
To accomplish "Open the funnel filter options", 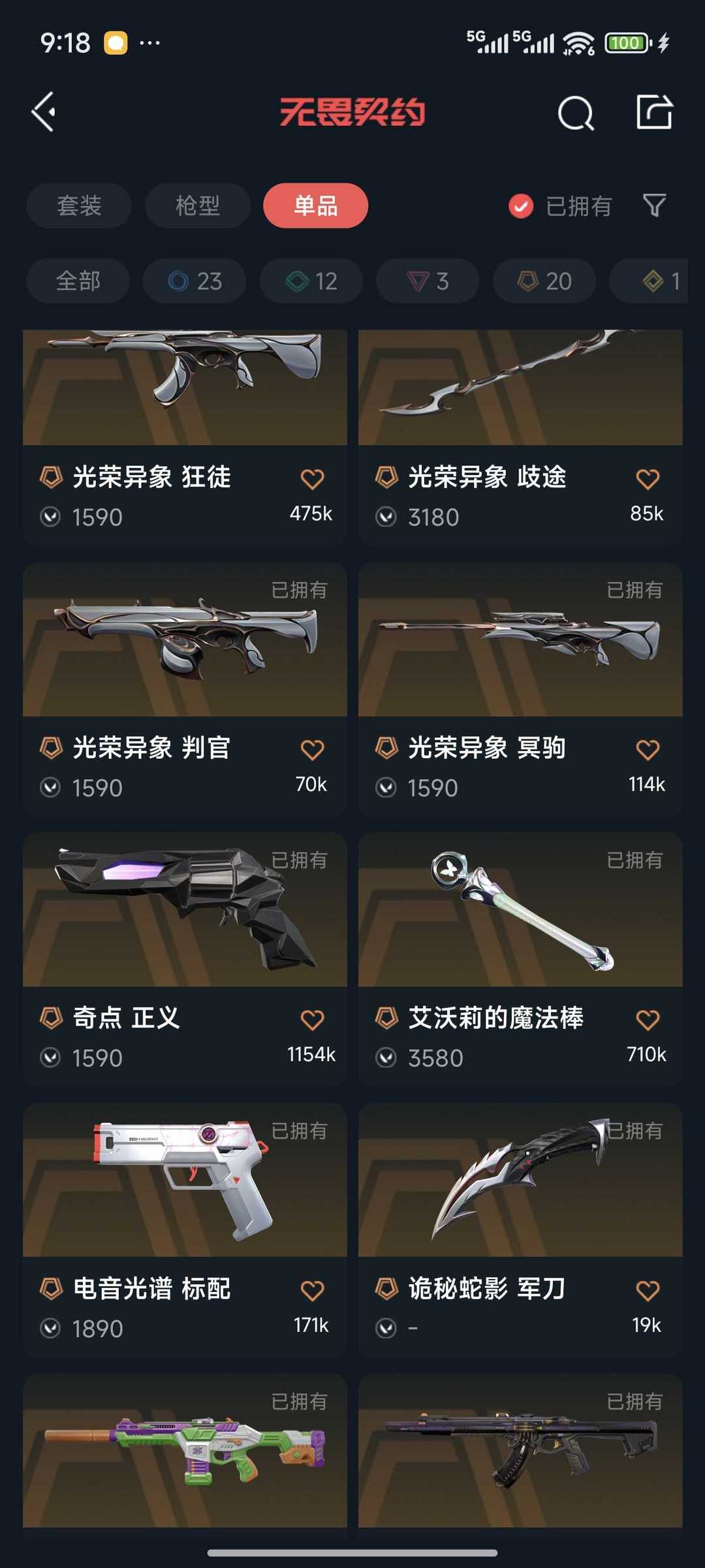I will [654, 206].
